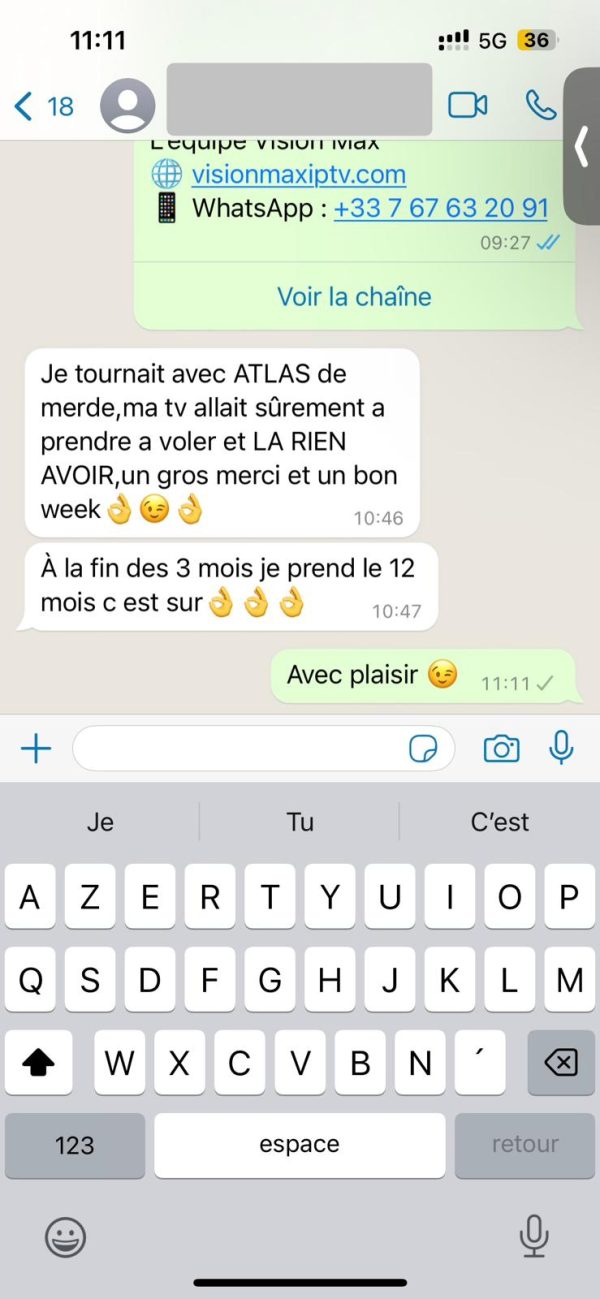
Task: Start a voice call
Action: point(541,105)
